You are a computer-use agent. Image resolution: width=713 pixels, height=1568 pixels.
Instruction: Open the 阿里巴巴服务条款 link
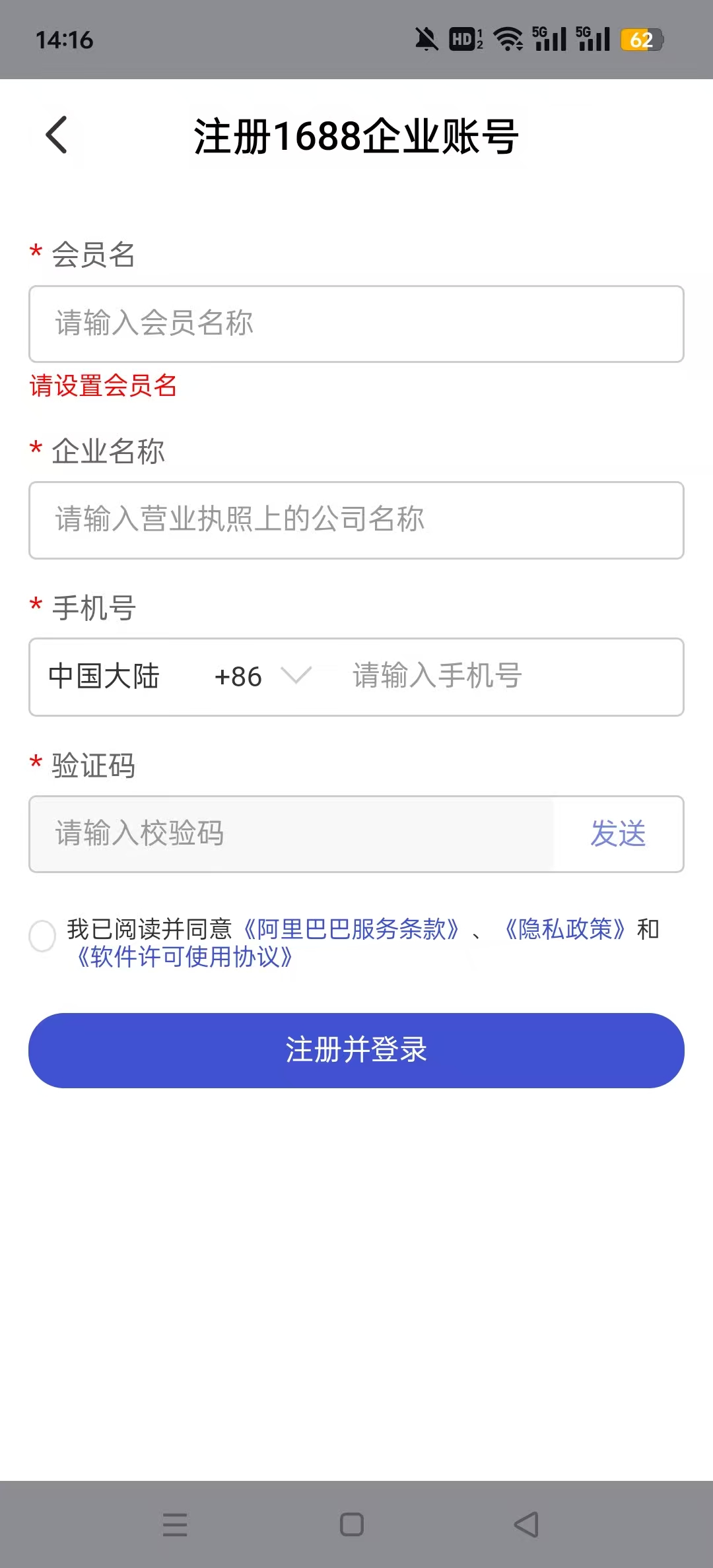tap(351, 929)
